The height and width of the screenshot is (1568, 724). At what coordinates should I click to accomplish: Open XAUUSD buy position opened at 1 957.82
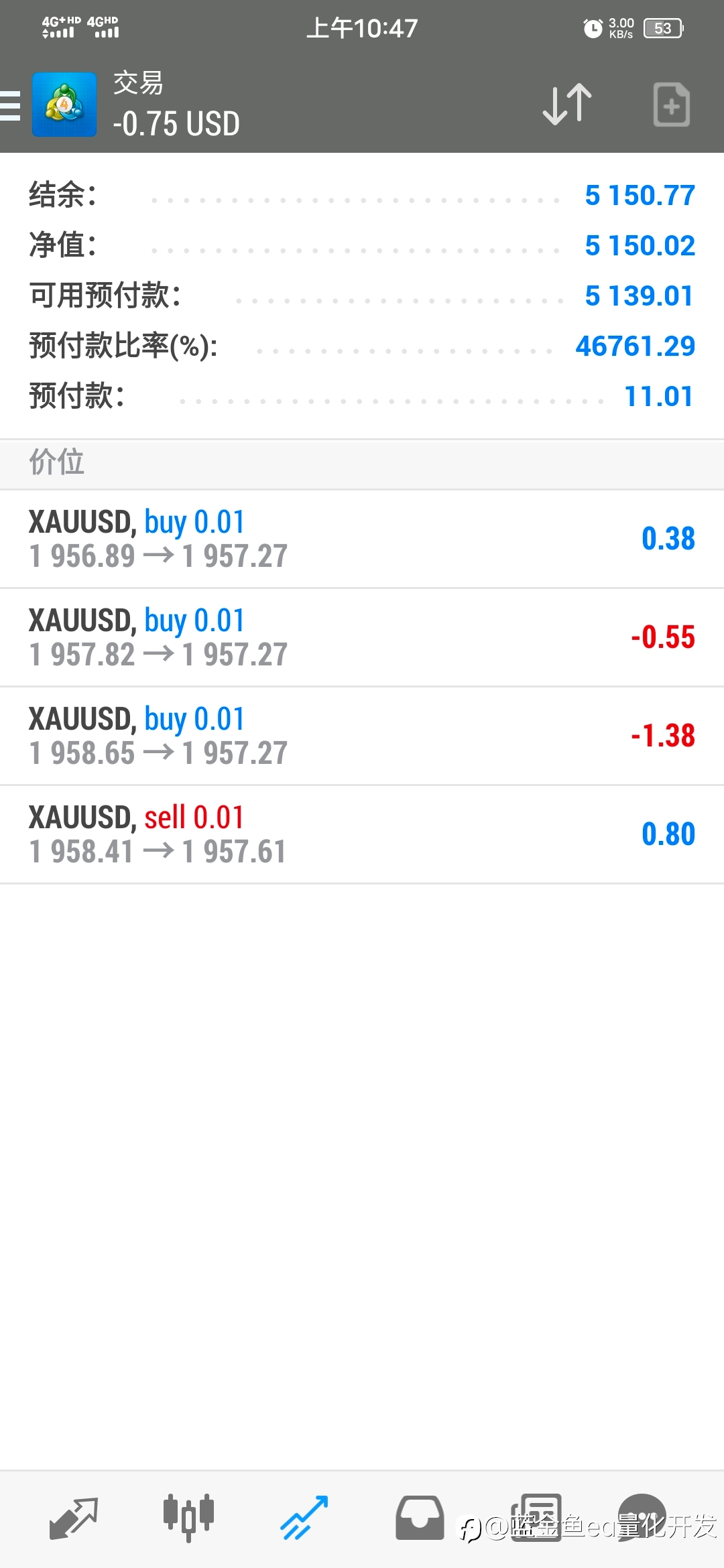[362, 638]
